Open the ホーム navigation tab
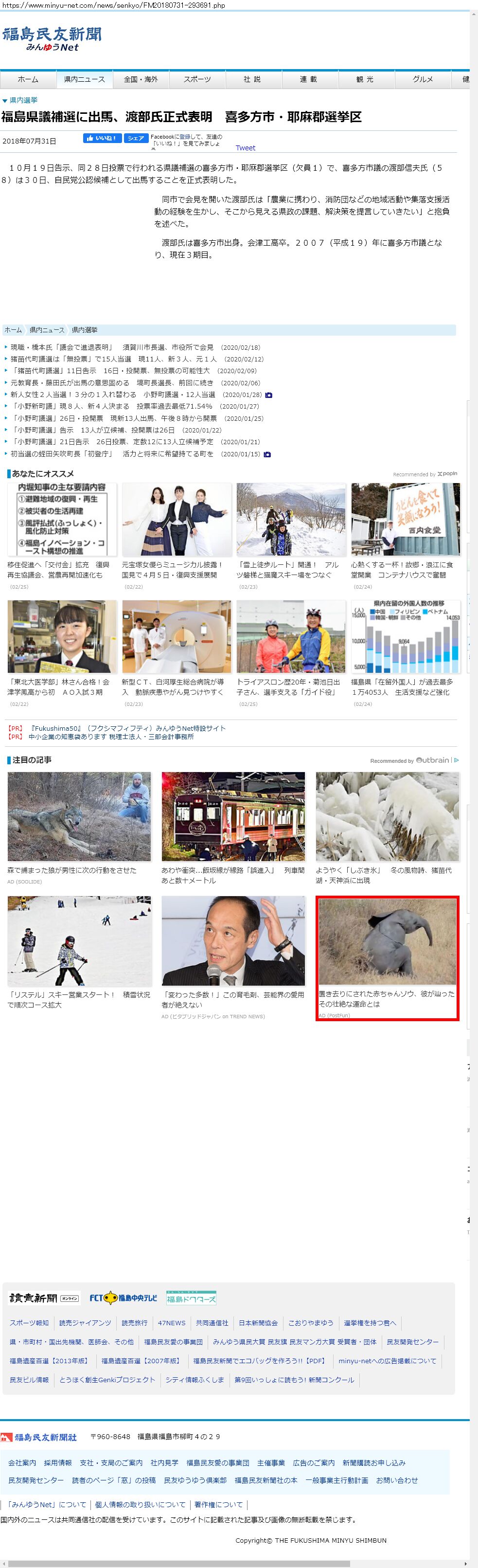Viewport: 478px width, 1568px height. (28, 80)
